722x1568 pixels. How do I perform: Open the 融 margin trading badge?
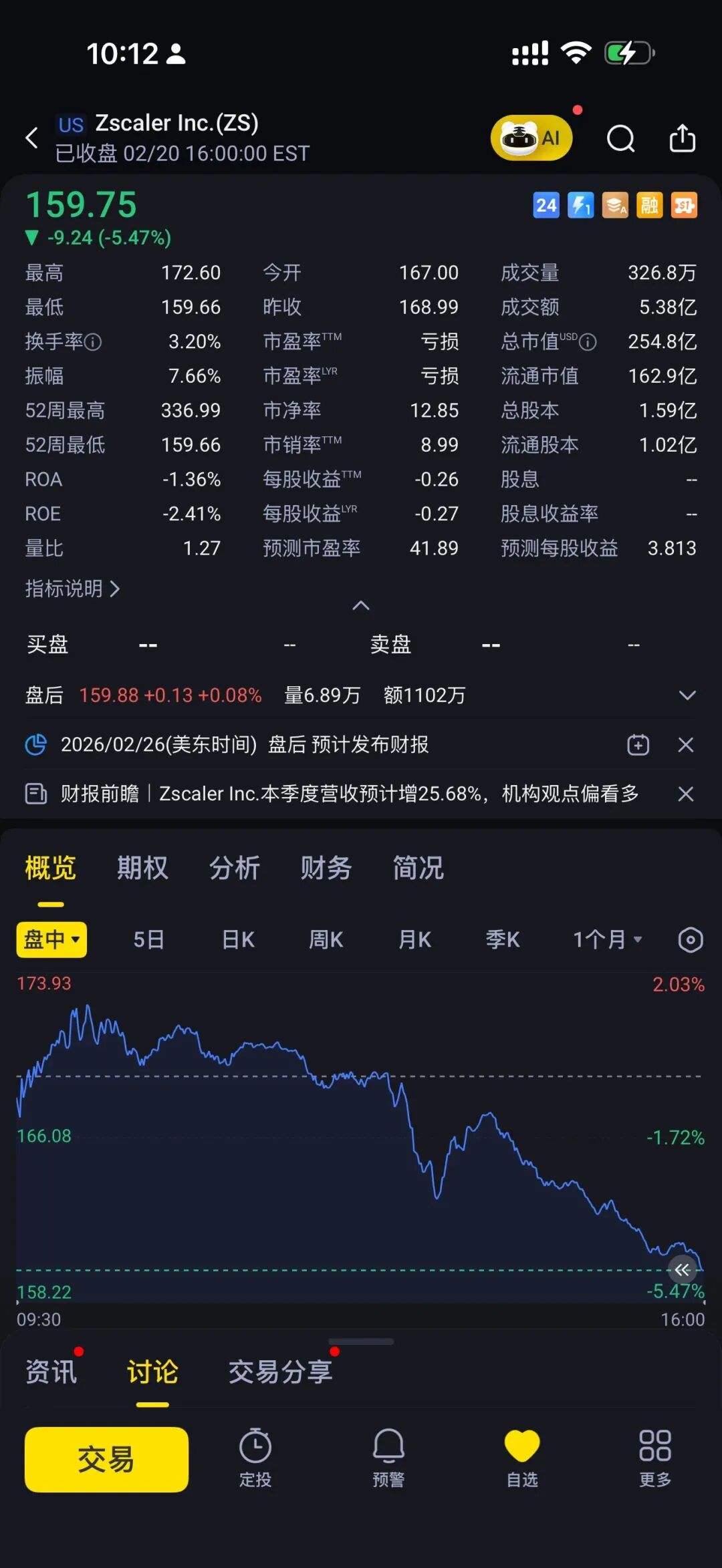pyautogui.click(x=649, y=205)
